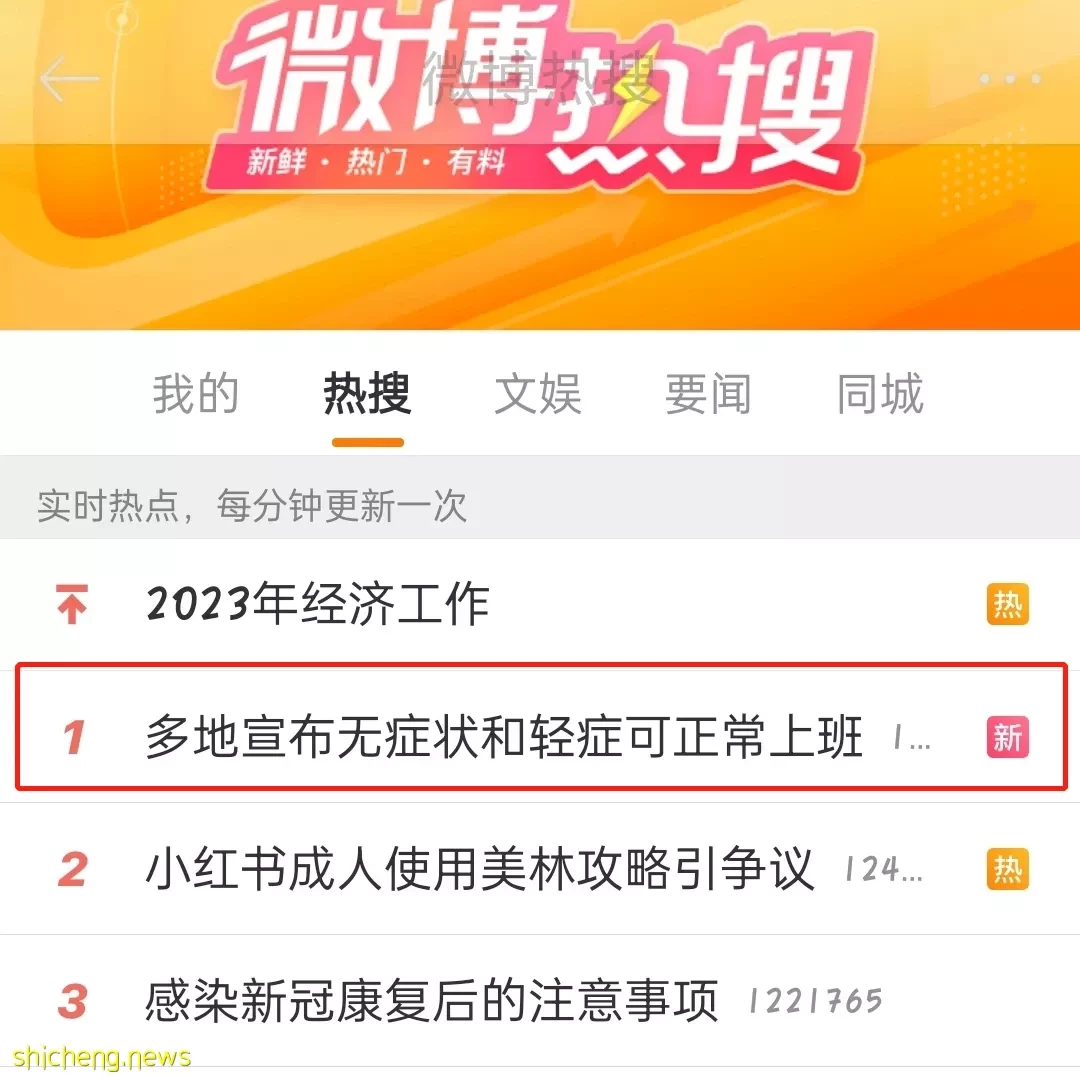Open the 要闻 tab
Screen dimensions: 1080x1077
click(708, 394)
